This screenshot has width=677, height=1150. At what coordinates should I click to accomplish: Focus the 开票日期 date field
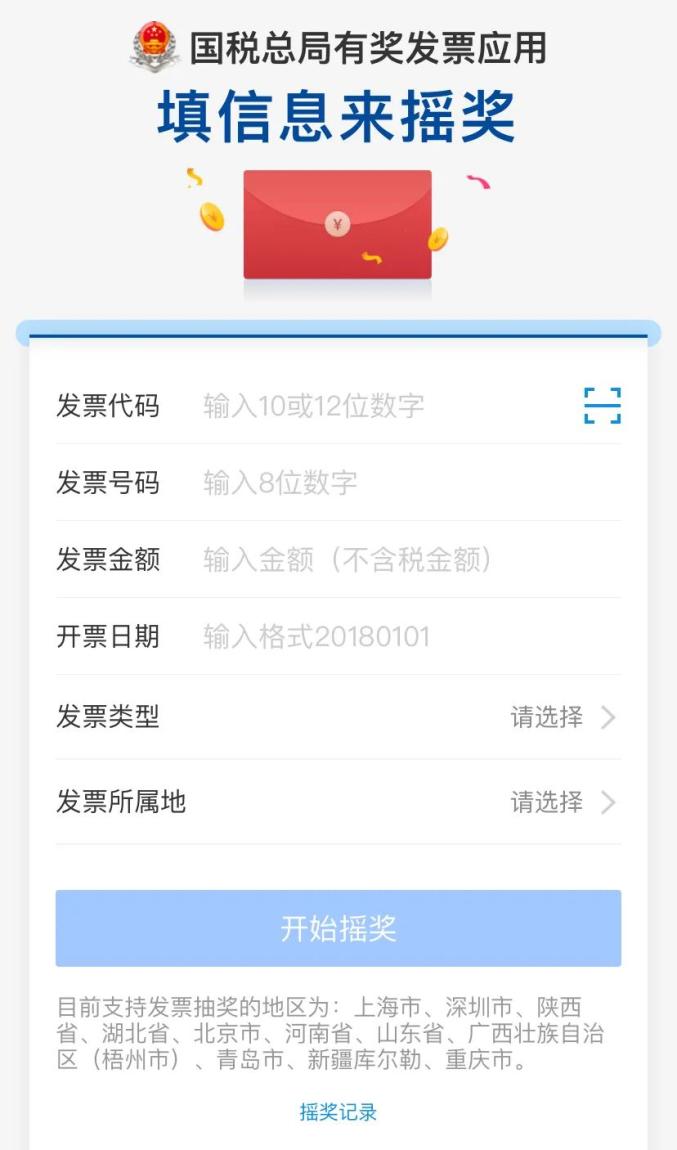(x=400, y=637)
